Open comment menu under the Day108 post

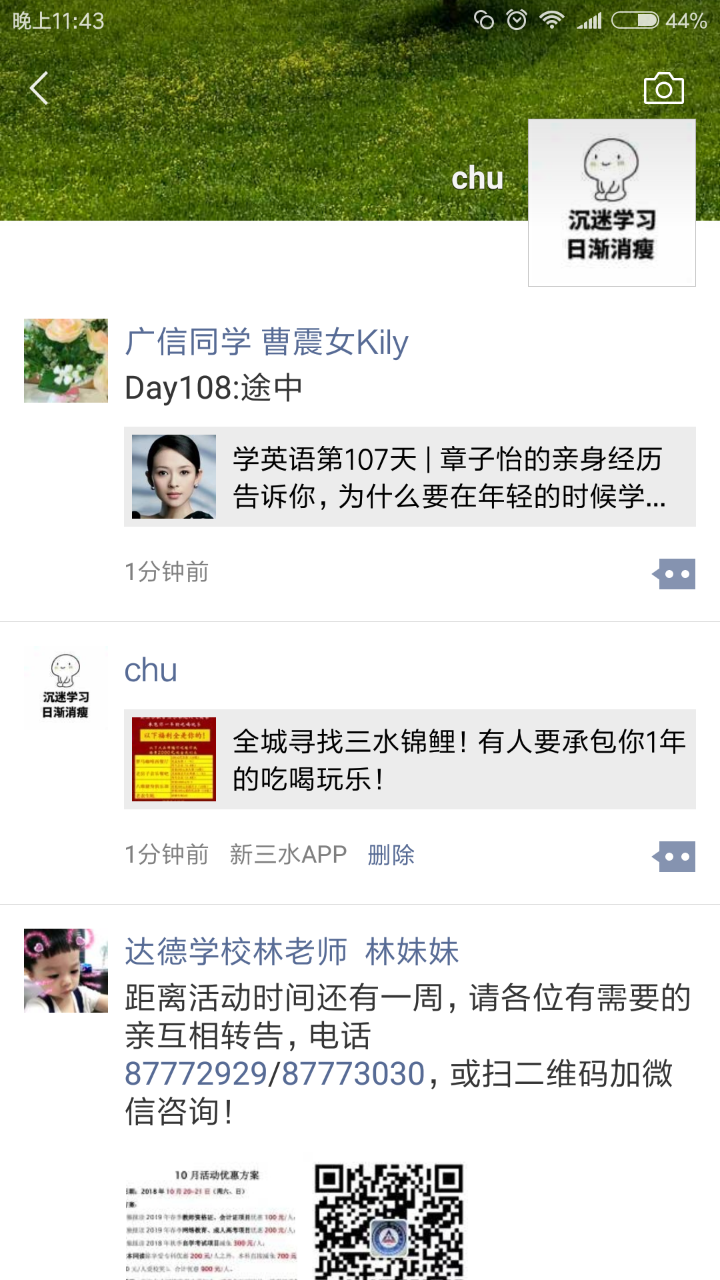coord(674,574)
